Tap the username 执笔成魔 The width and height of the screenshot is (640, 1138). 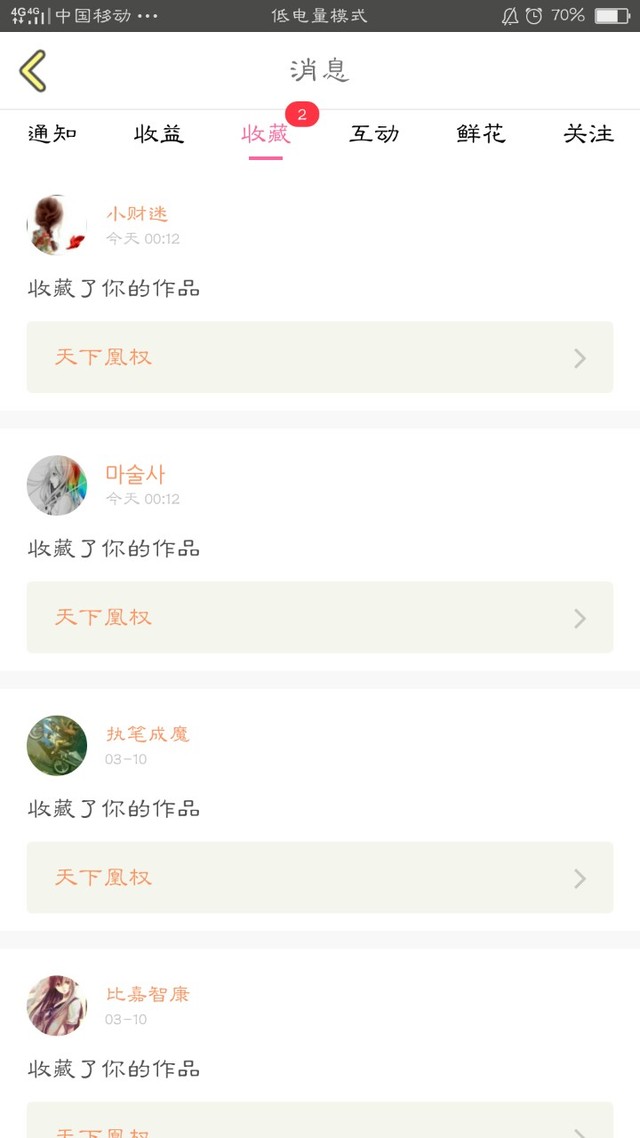[x=148, y=734]
